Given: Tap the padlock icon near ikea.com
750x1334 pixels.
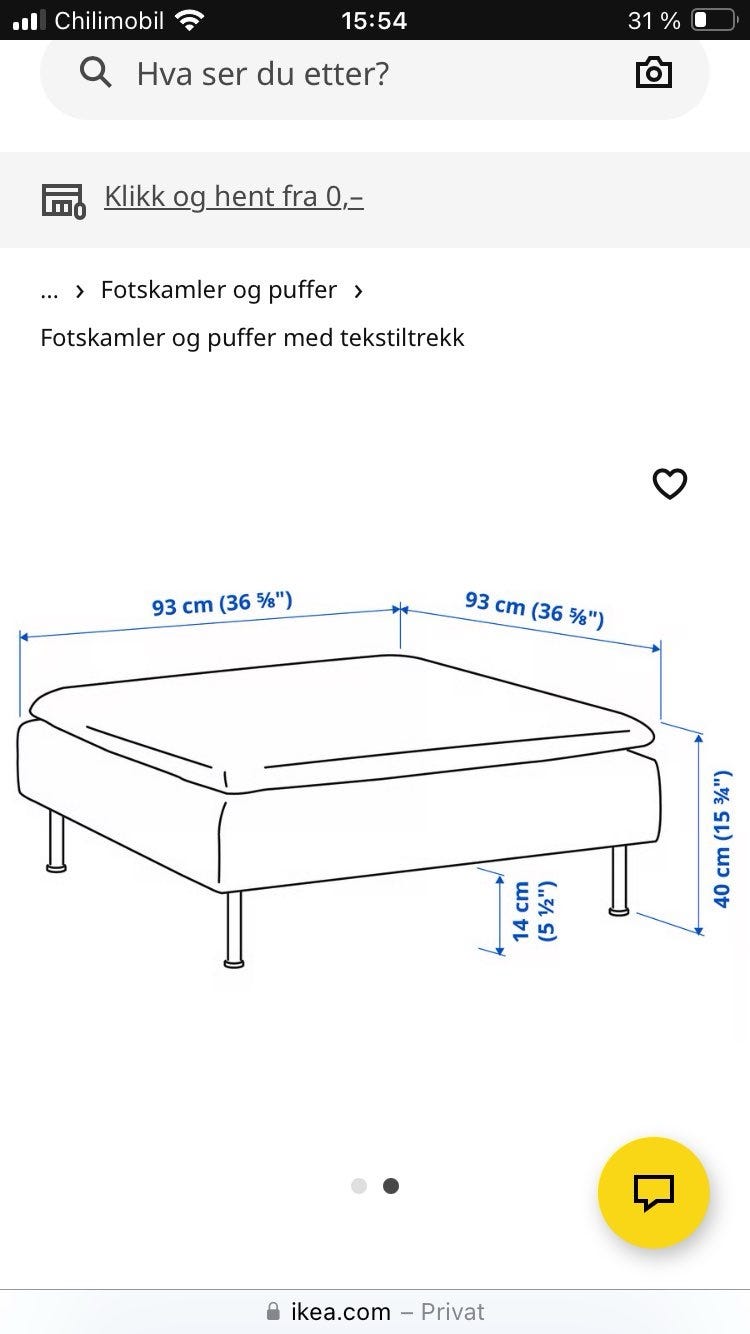Looking at the screenshot, I should [x=273, y=1311].
